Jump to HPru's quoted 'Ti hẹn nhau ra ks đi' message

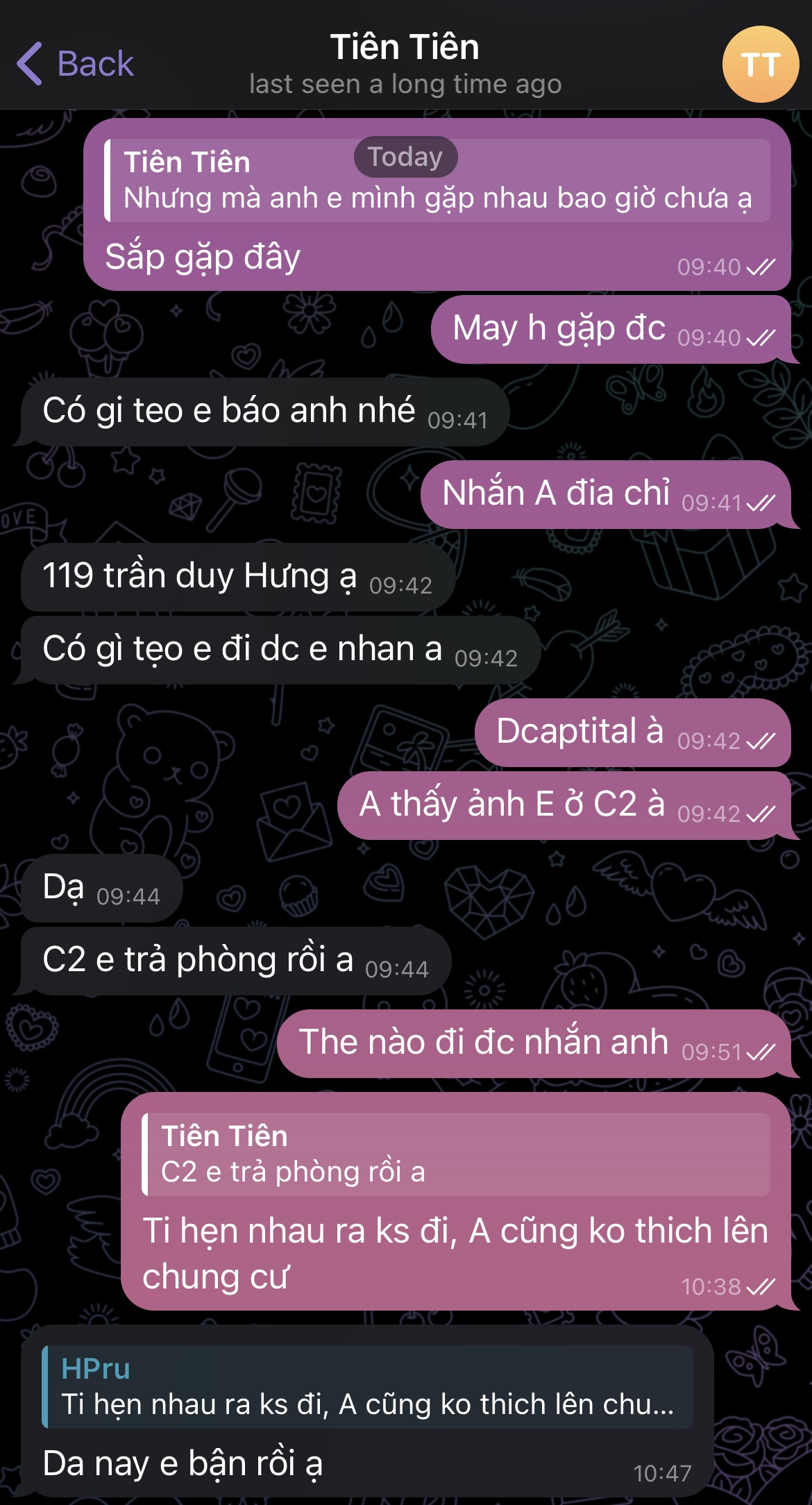[368, 1387]
